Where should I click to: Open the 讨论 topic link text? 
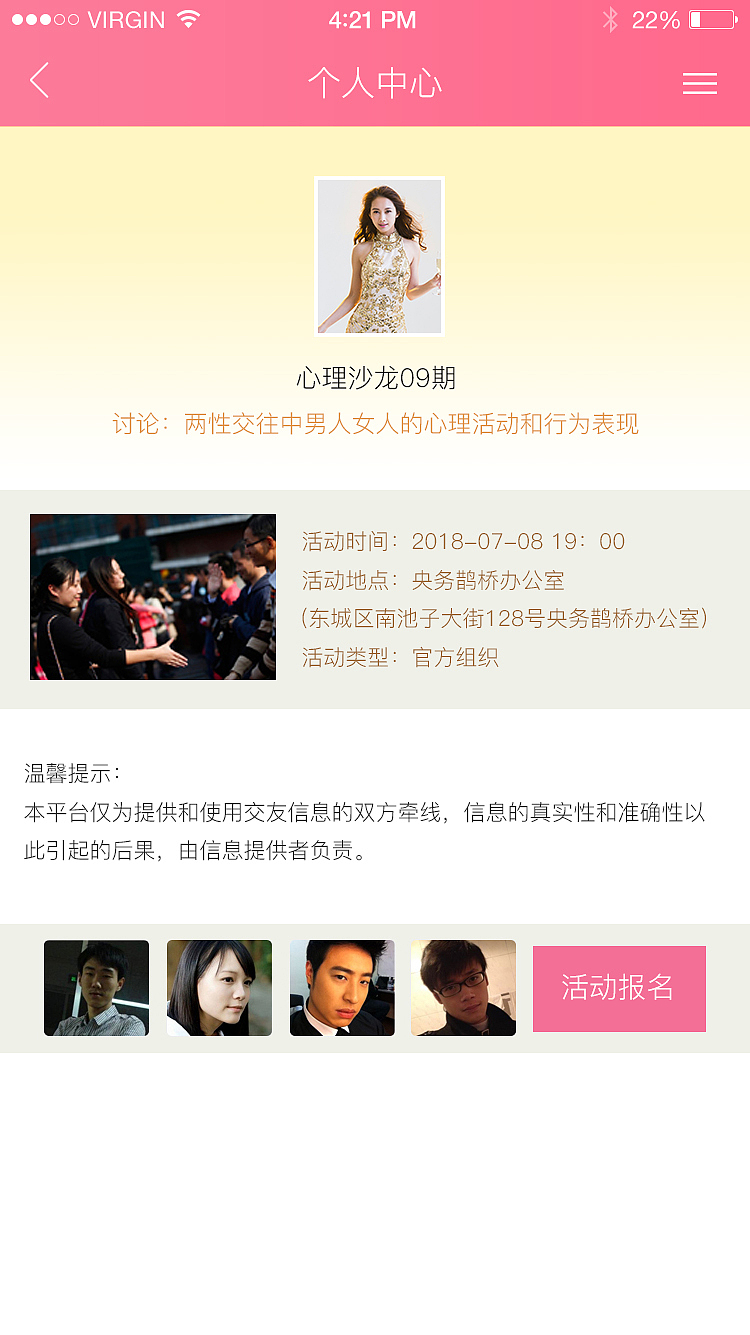[375, 424]
